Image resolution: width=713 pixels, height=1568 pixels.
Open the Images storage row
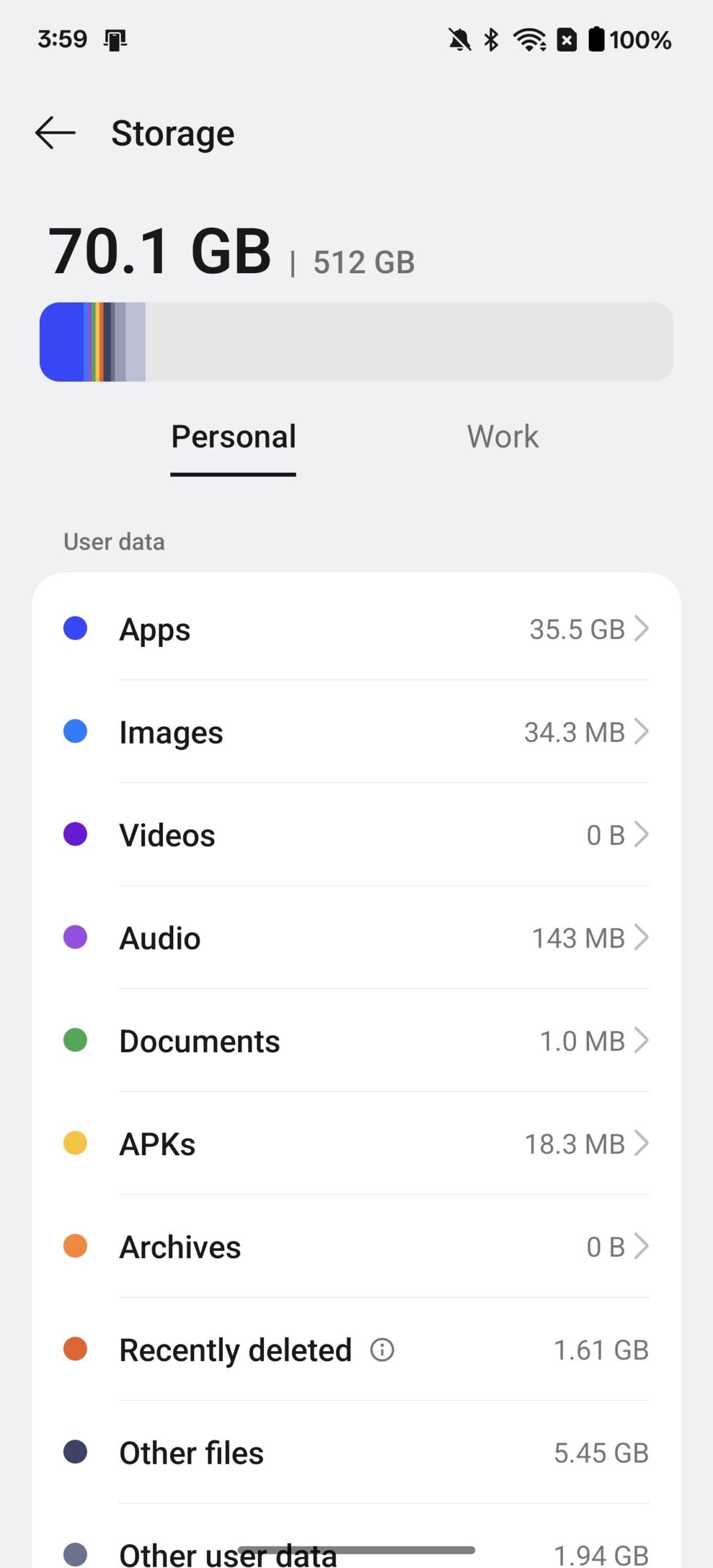(355, 732)
